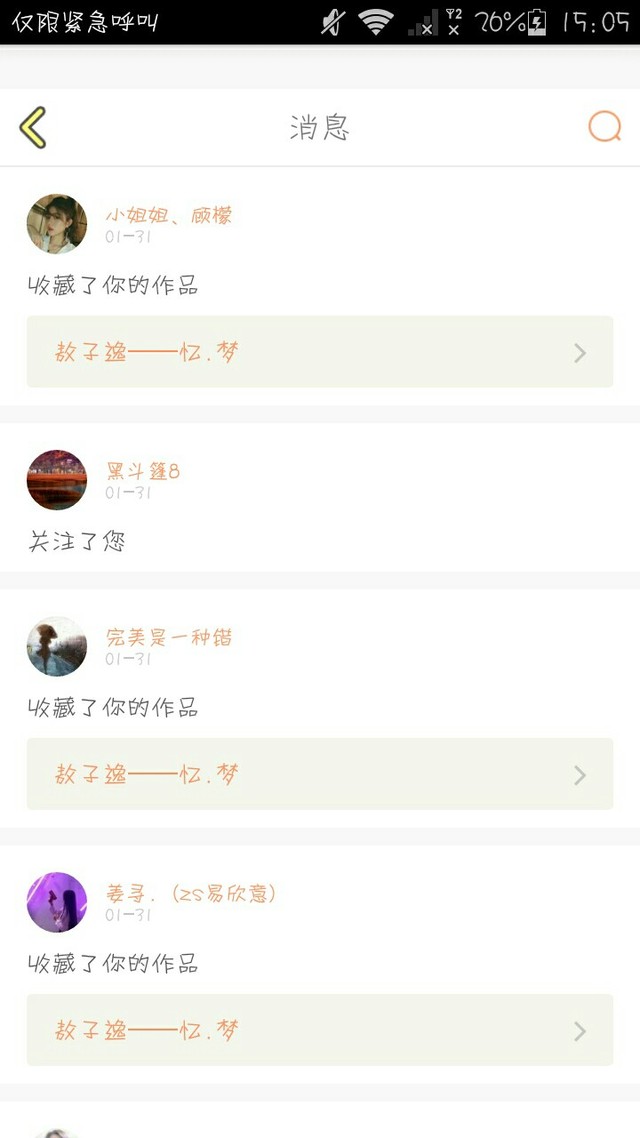Go back from the 消息 screen
Viewport: 640px width, 1138px height.
pos(33,128)
